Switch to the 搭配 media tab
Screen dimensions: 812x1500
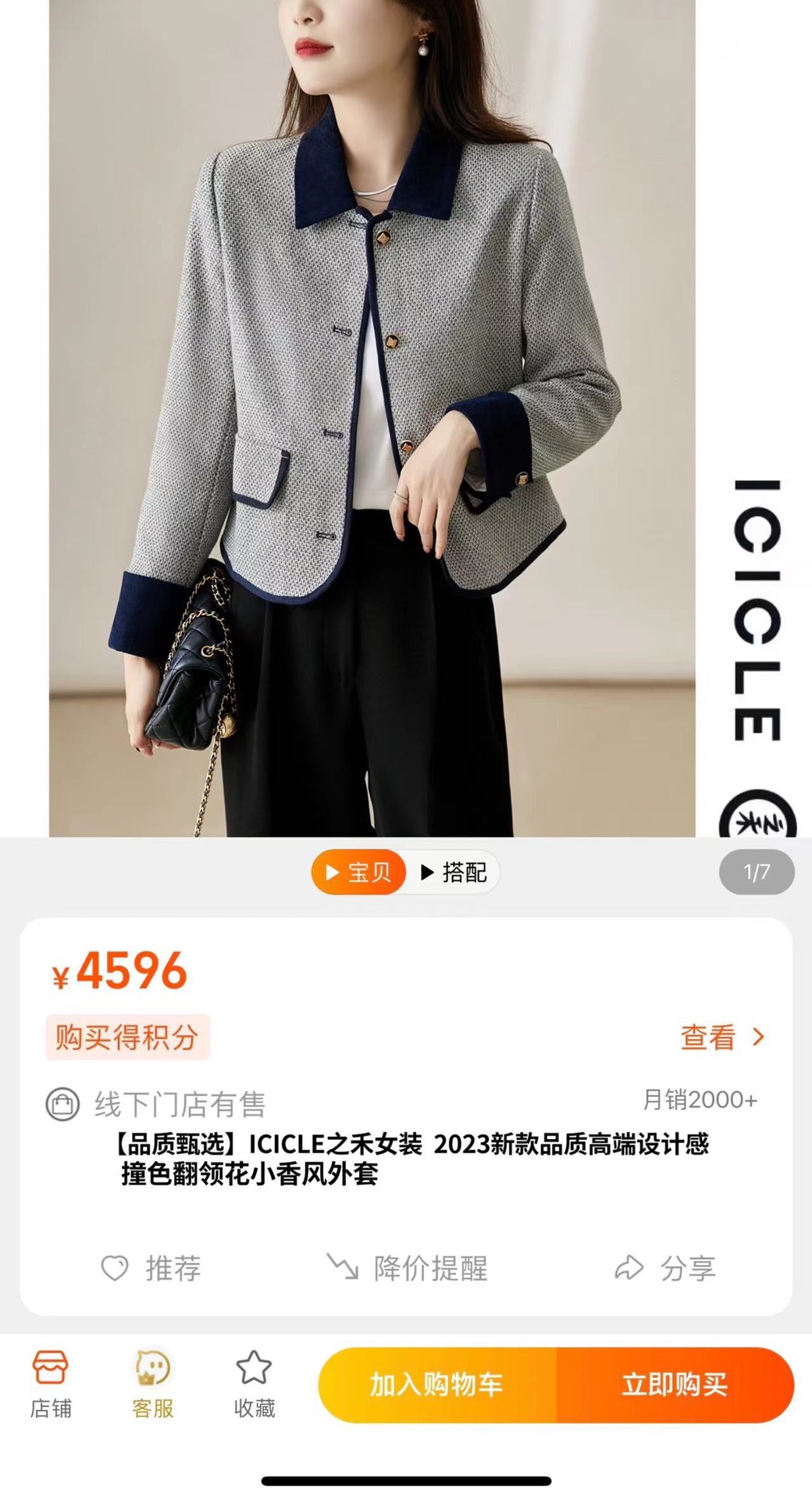[x=454, y=872]
